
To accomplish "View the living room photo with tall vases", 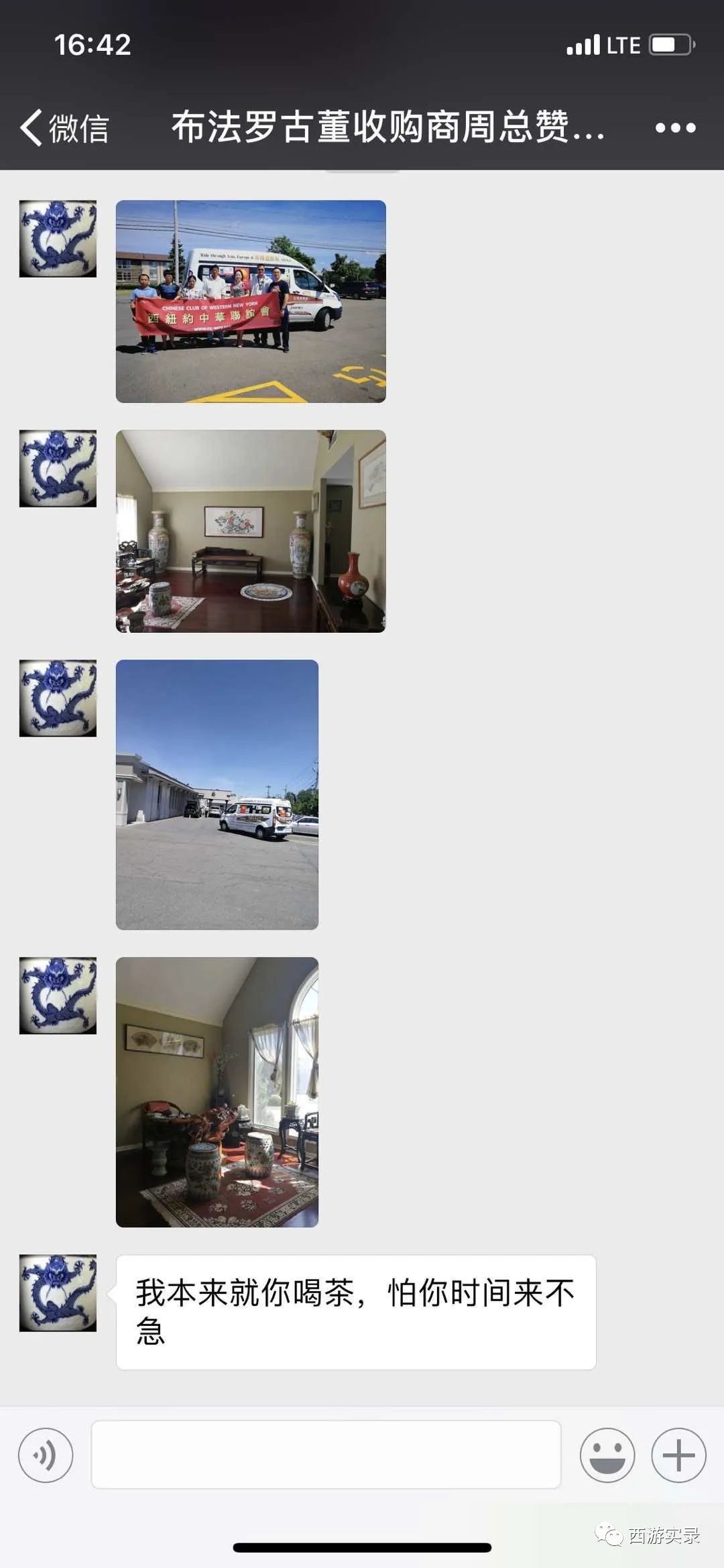I will click(x=251, y=531).
